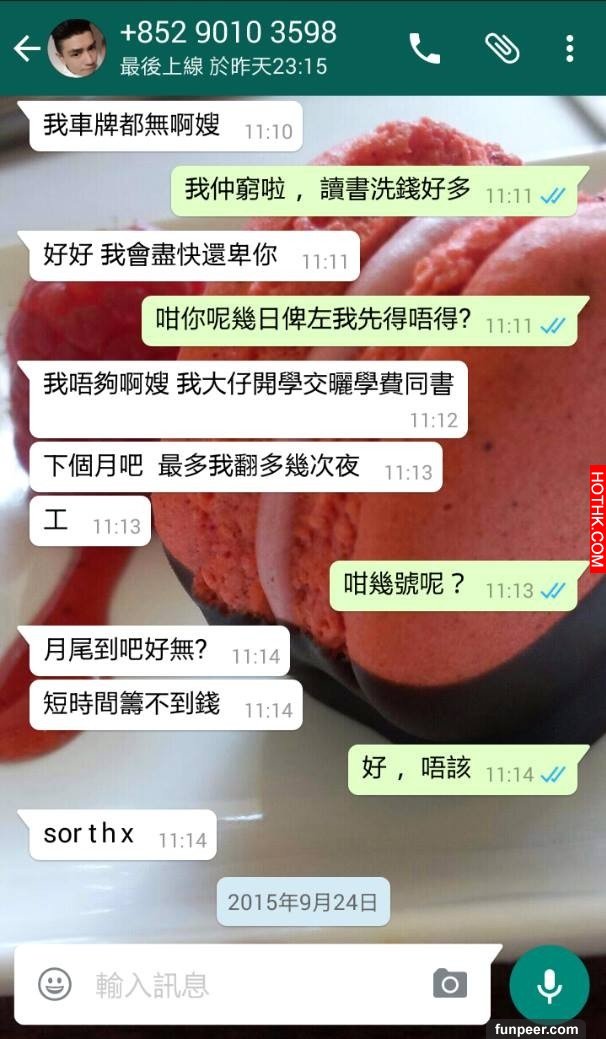
Task: Start a voice call
Action: pyautogui.click(x=424, y=48)
